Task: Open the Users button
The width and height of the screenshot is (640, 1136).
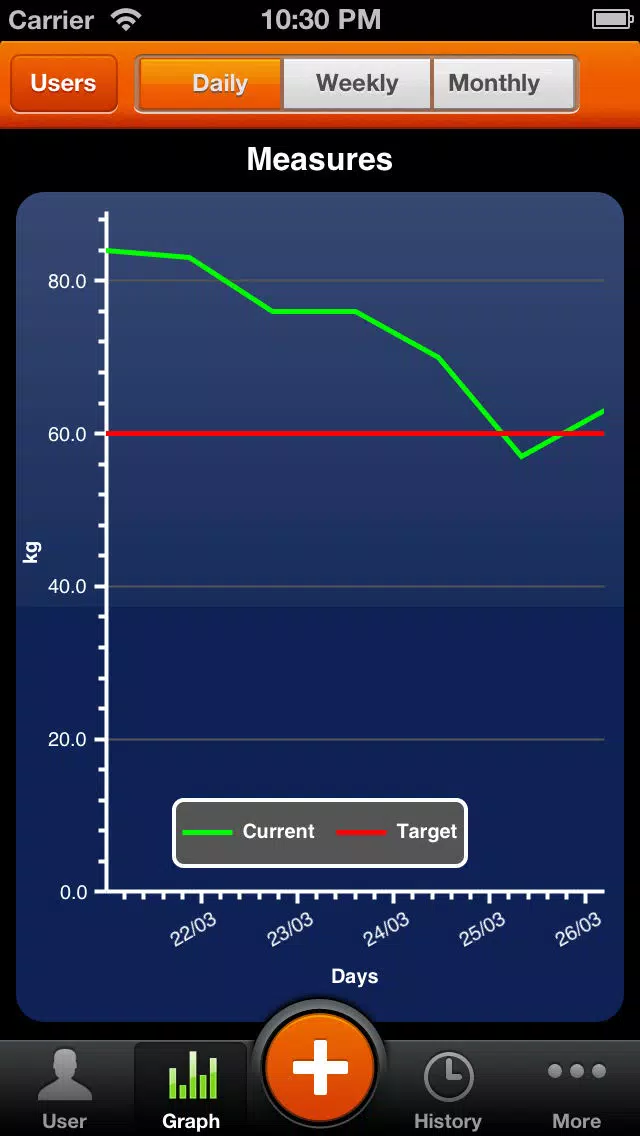Action: (64, 83)
